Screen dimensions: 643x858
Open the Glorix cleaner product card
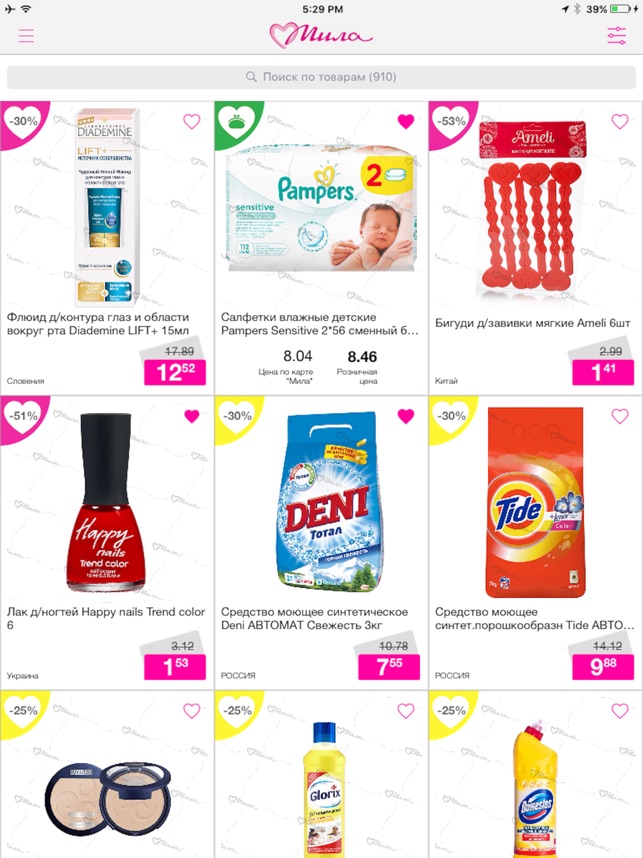[x=321, y=790]
